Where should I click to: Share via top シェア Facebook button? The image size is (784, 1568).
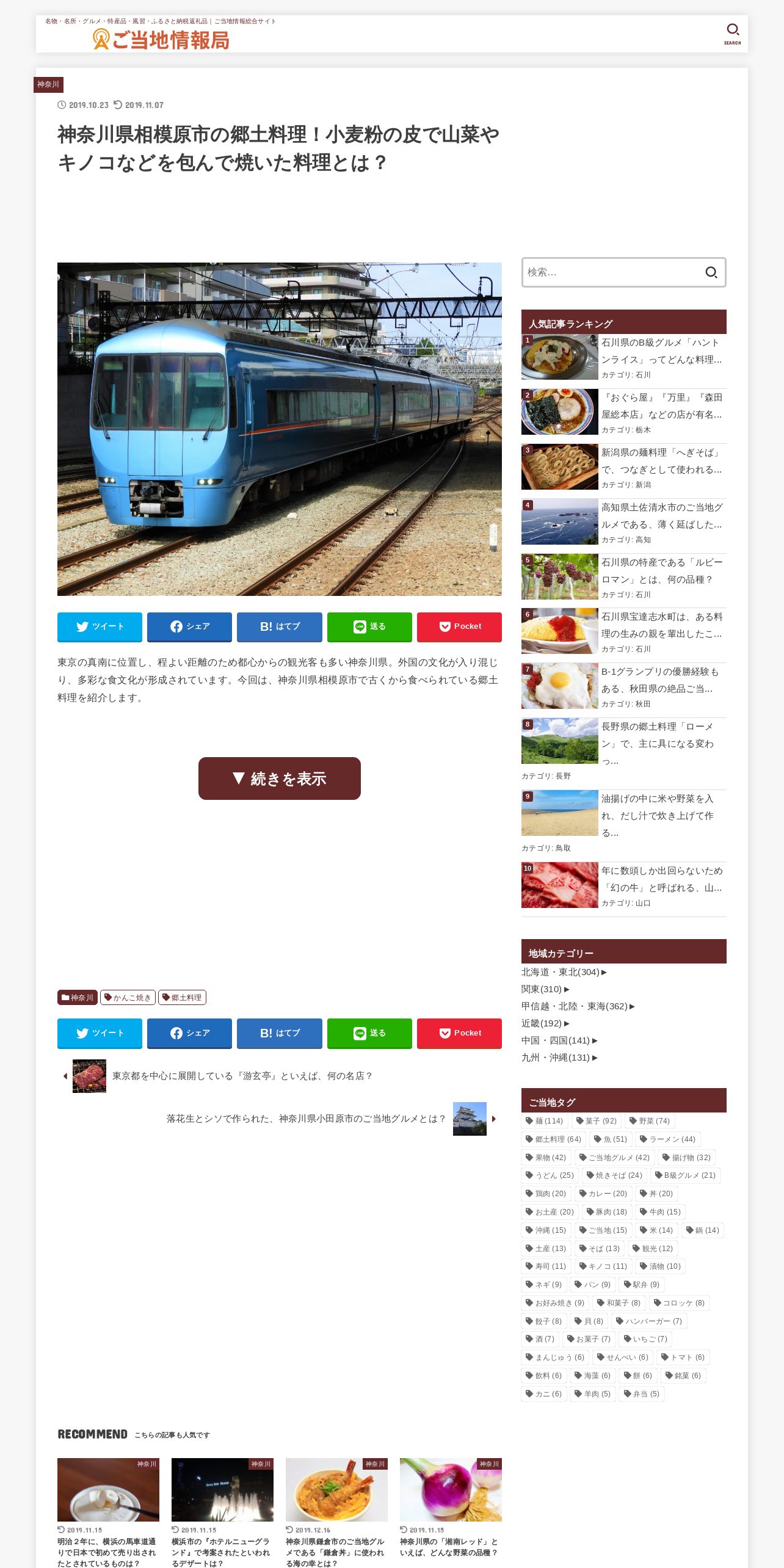[189, 627]
